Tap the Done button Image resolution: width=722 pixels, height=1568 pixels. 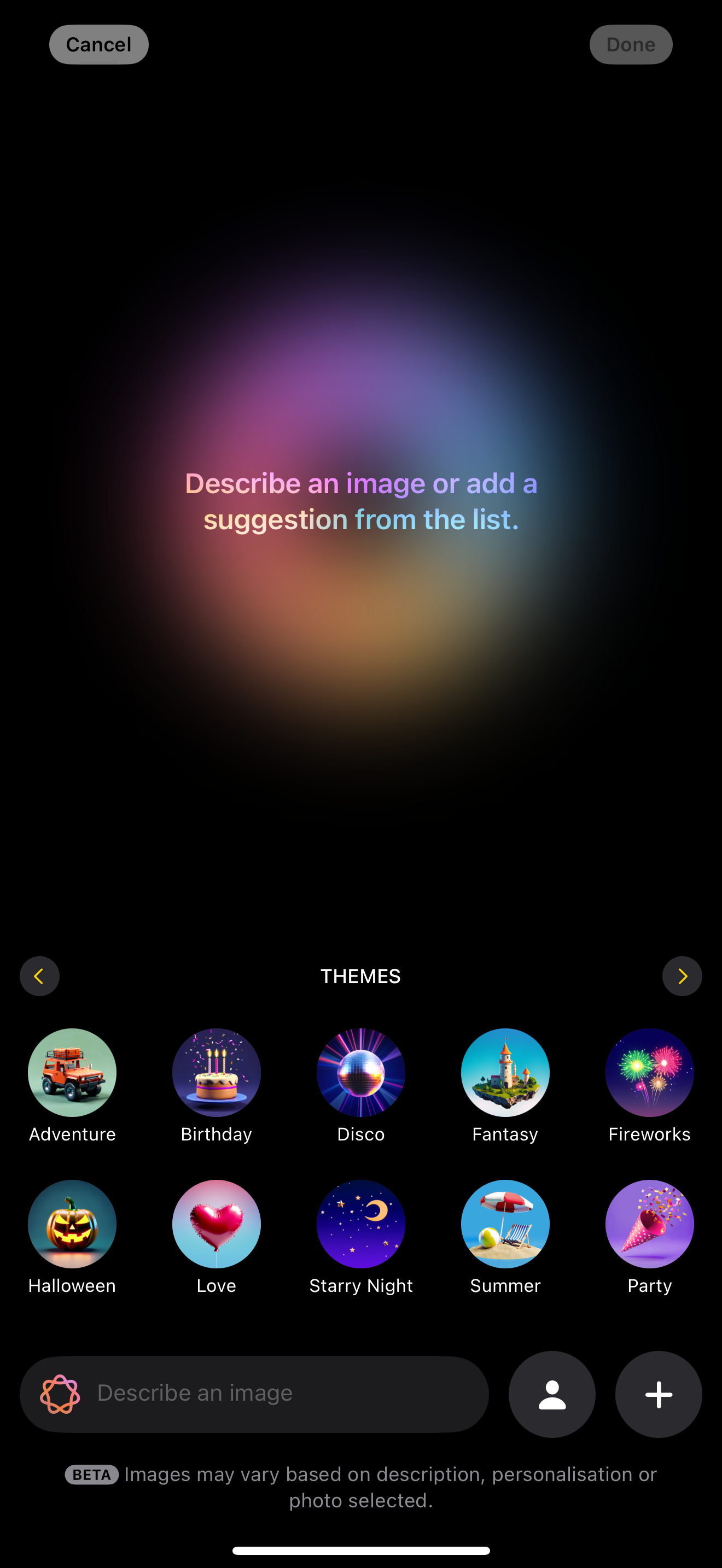tap(630, 44)
